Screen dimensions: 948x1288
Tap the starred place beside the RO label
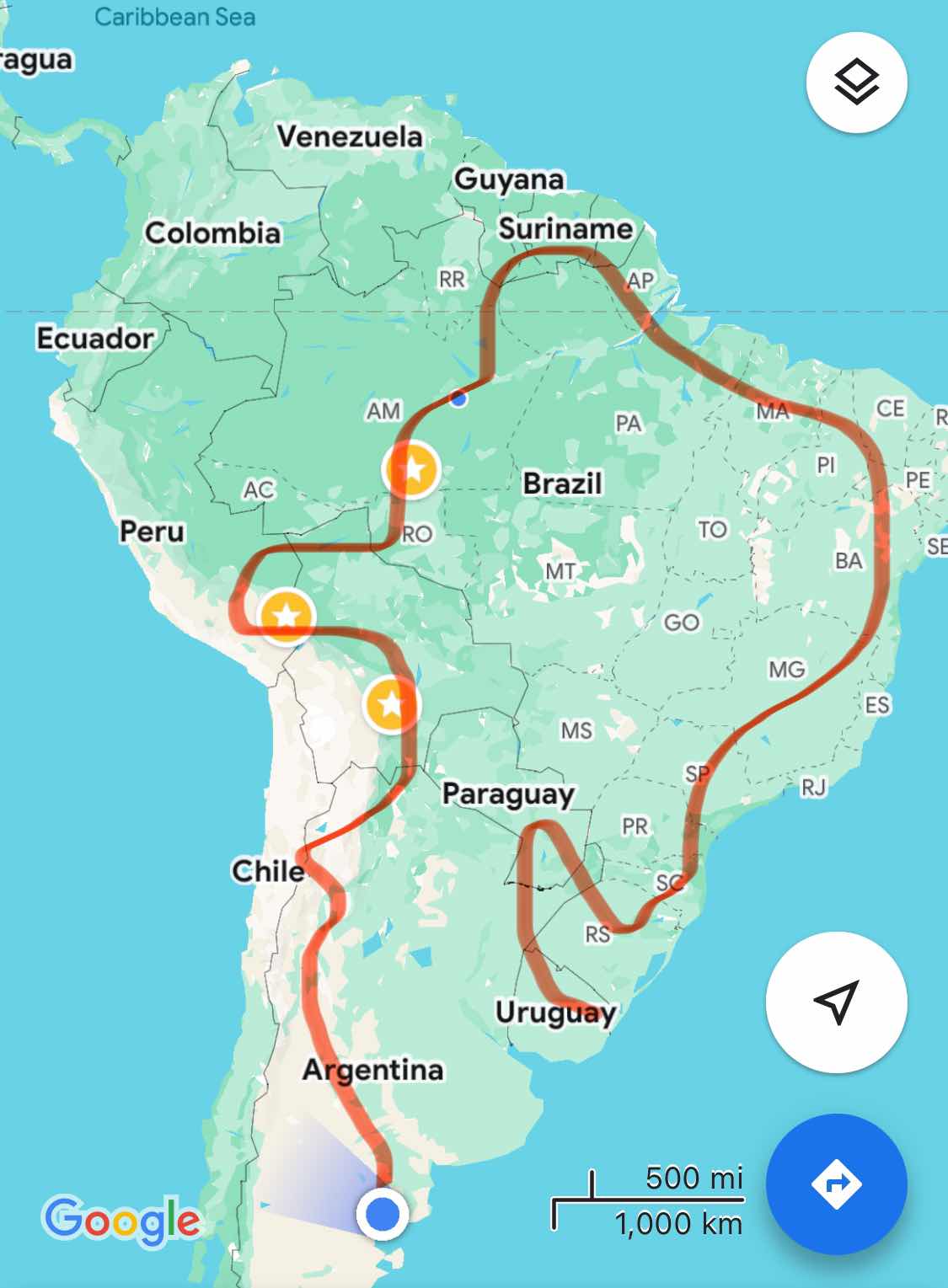click(411, 469)
